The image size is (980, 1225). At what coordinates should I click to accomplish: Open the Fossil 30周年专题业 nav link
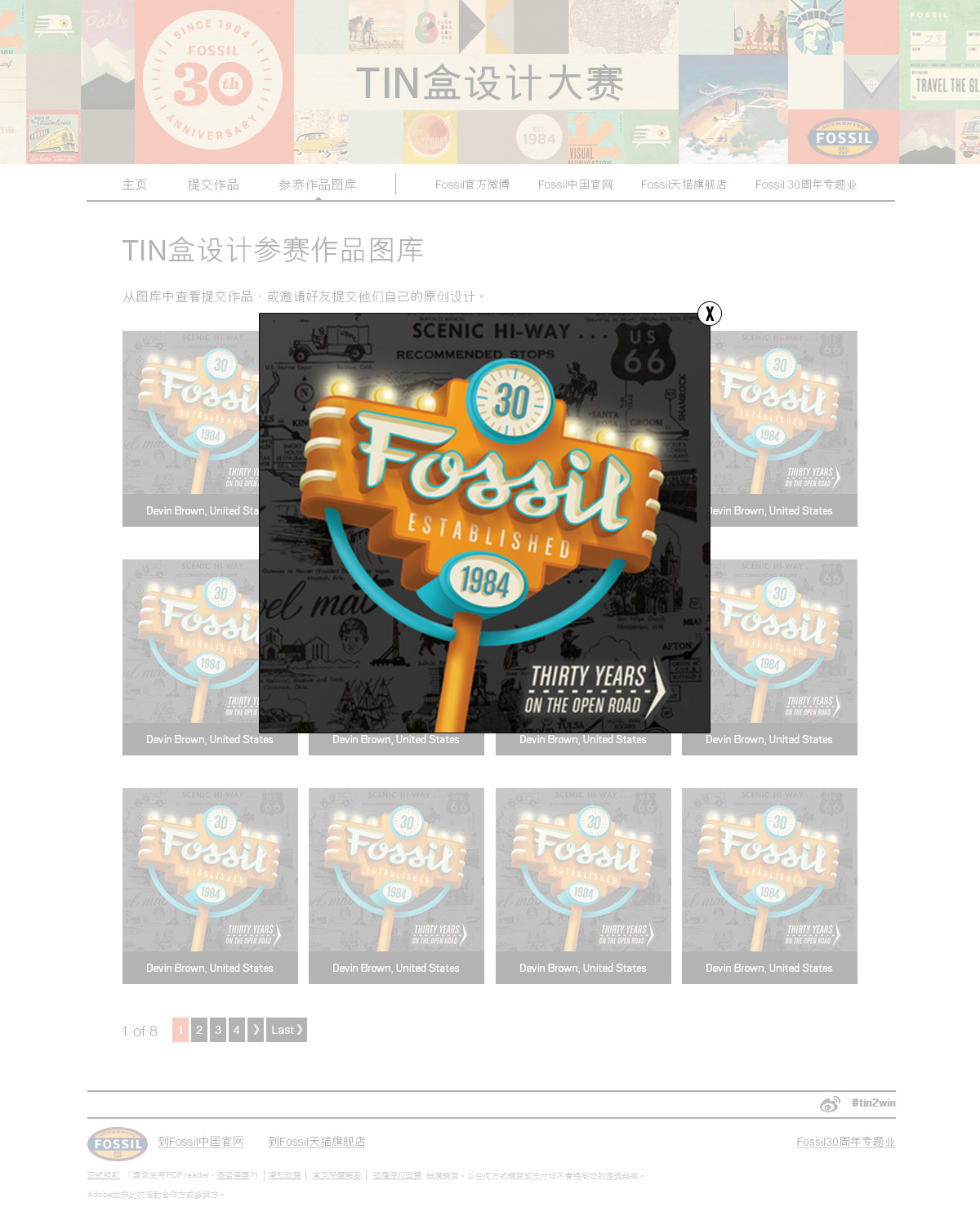[x=805, y=185]
